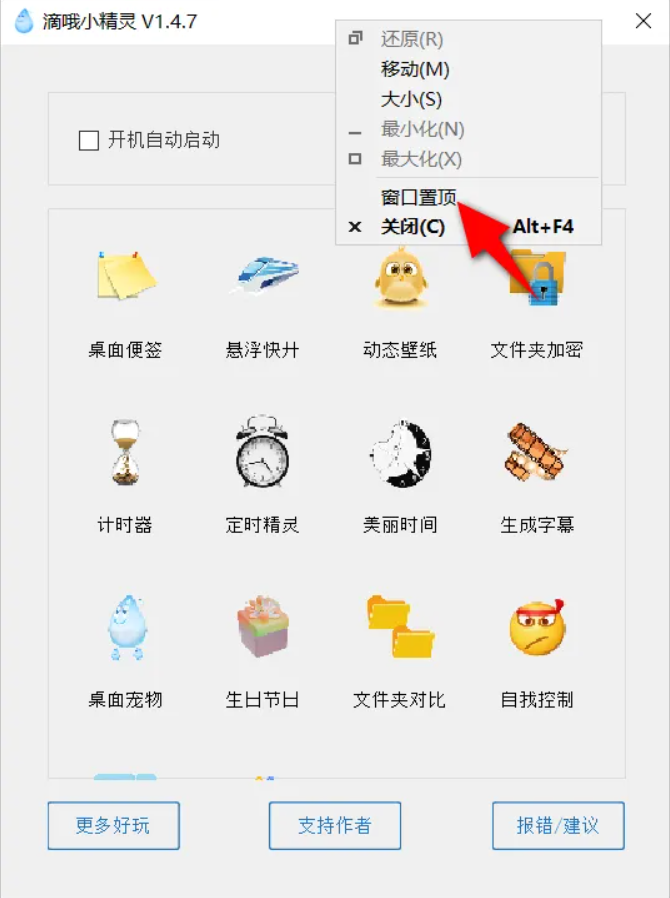The width and height of the screenshot is (670, 898).
Task: Close the window with the title bar X
Action: [643, 21]
